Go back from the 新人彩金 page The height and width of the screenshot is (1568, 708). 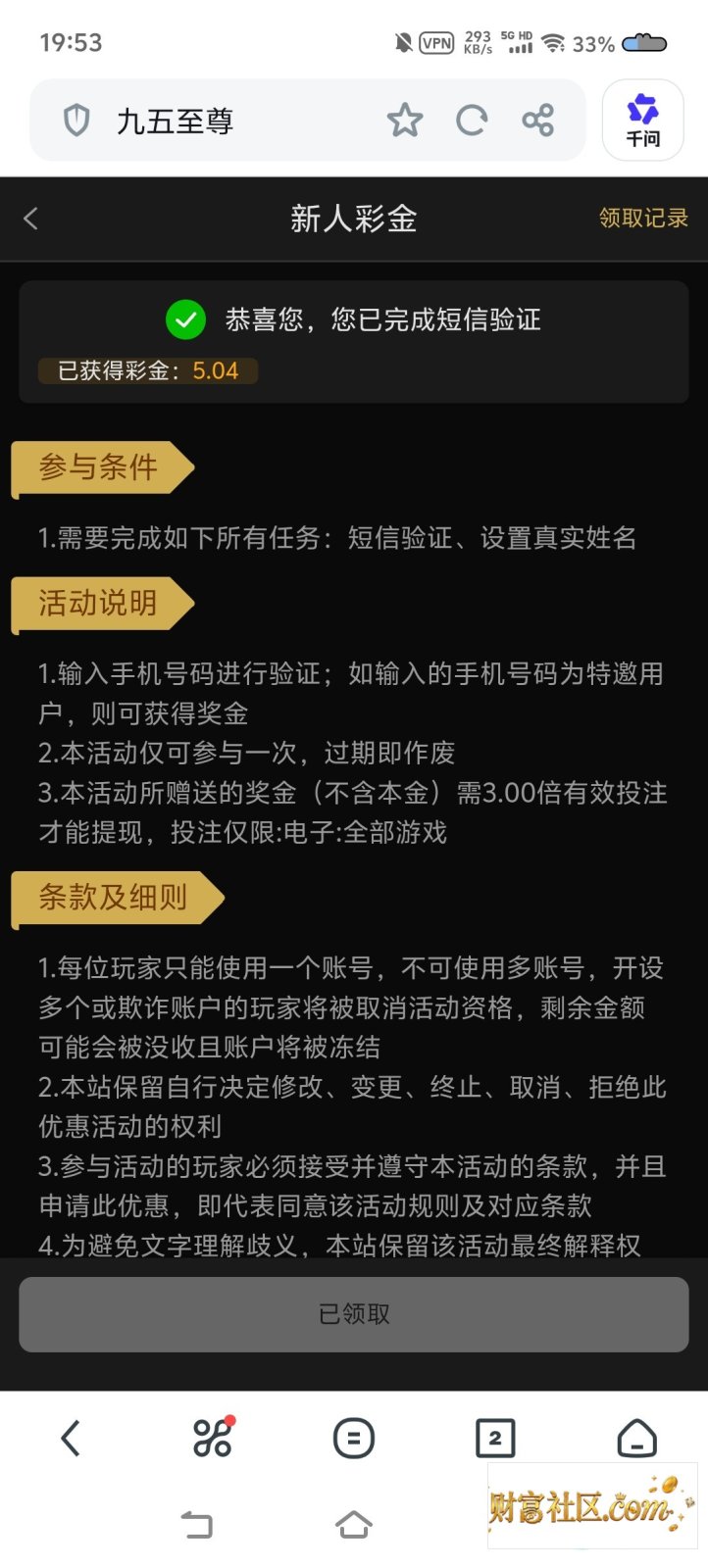[x=30, y=219]
